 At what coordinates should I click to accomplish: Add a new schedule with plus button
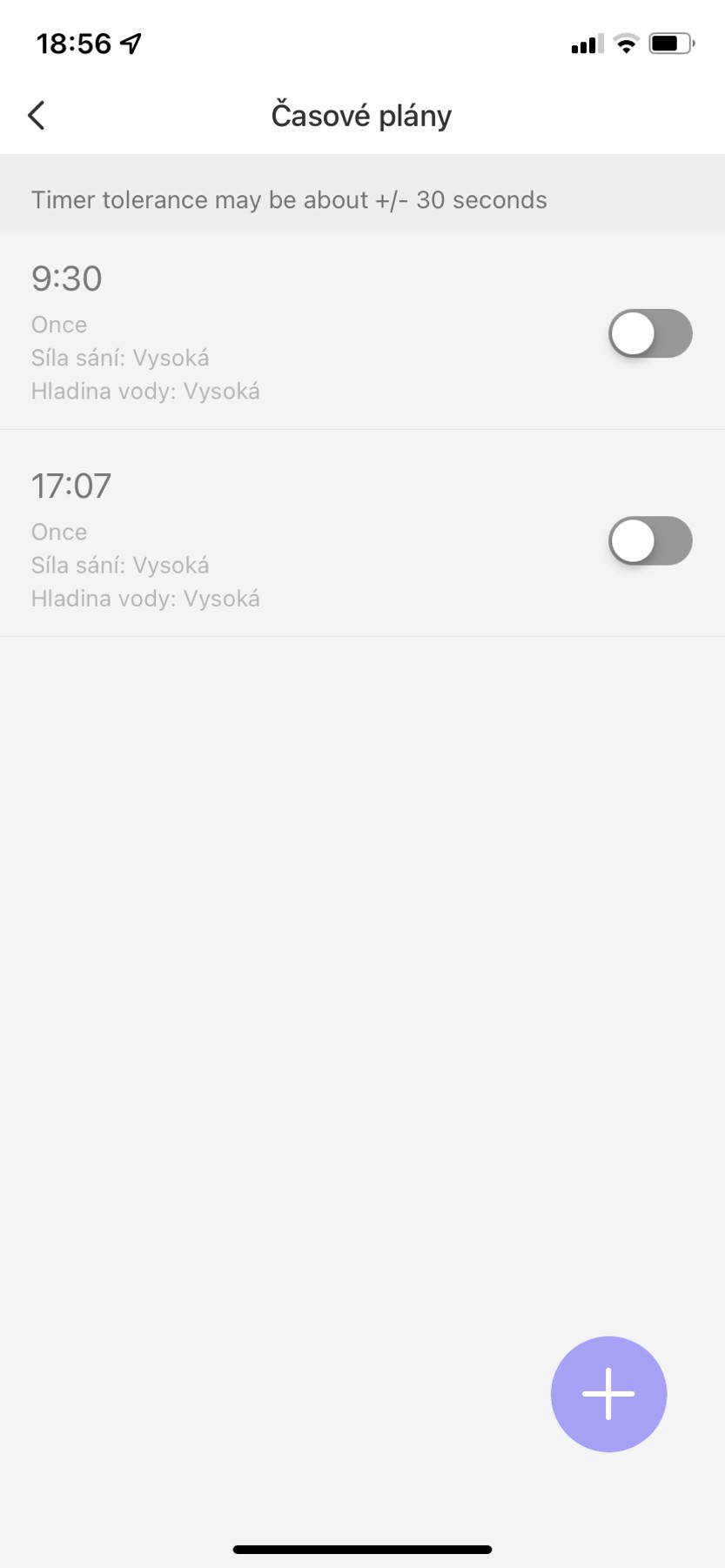pos(608,1393)
